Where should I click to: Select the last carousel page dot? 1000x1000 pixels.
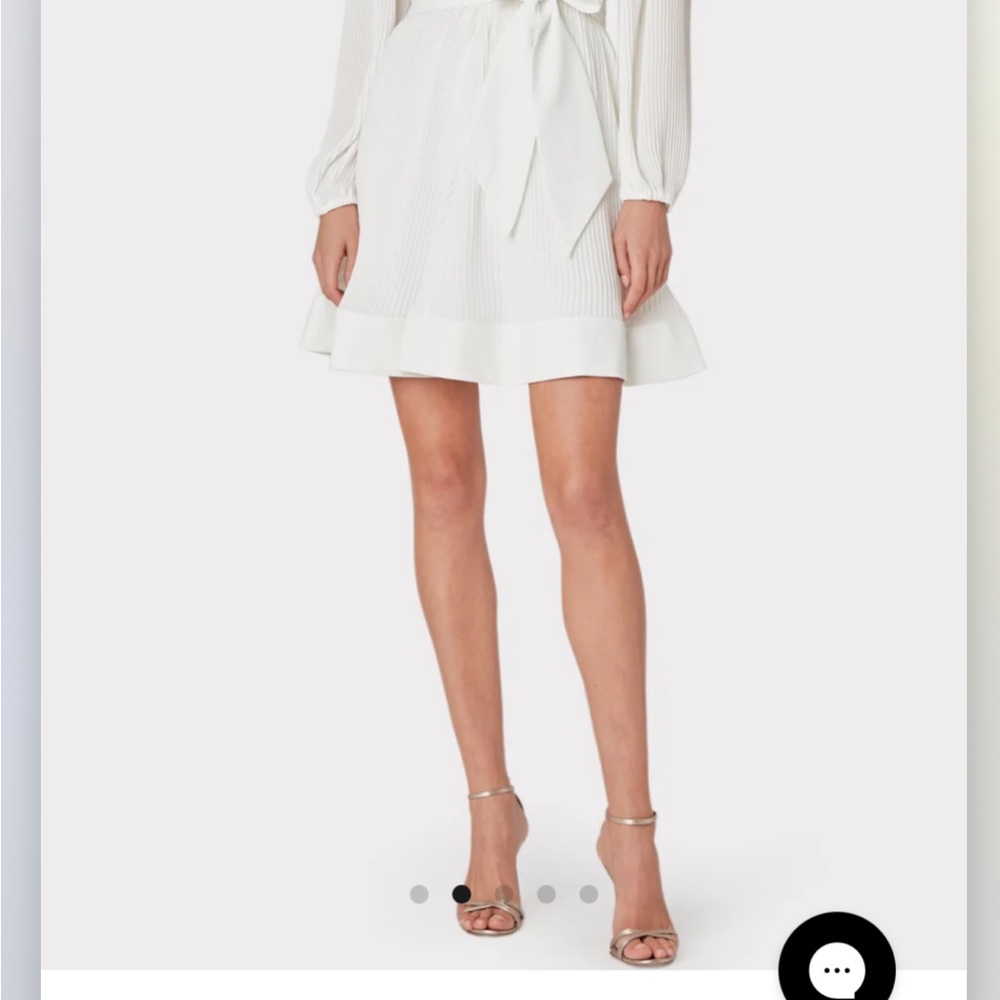(x=588, y=894)
